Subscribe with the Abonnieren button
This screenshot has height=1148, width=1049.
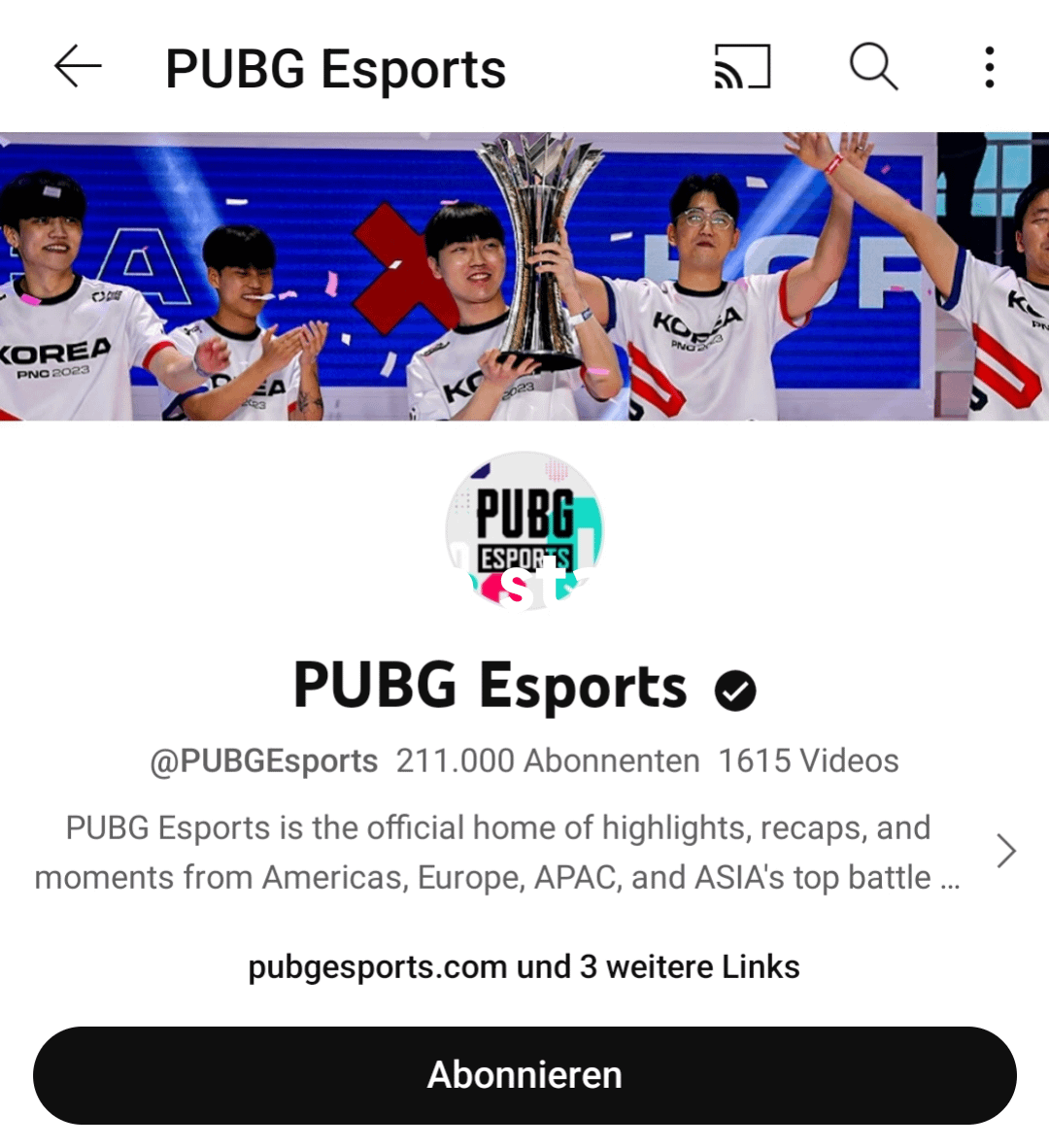coord(524,1075)
